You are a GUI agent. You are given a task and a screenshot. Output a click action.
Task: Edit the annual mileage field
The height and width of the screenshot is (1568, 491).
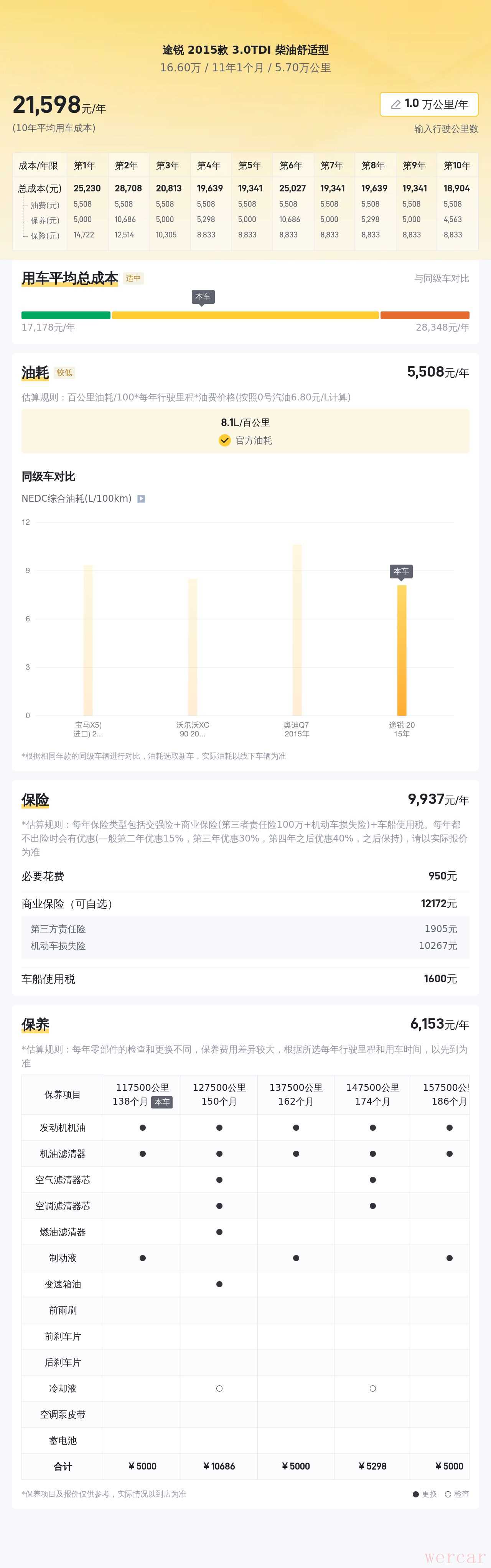tap(428, 104)
